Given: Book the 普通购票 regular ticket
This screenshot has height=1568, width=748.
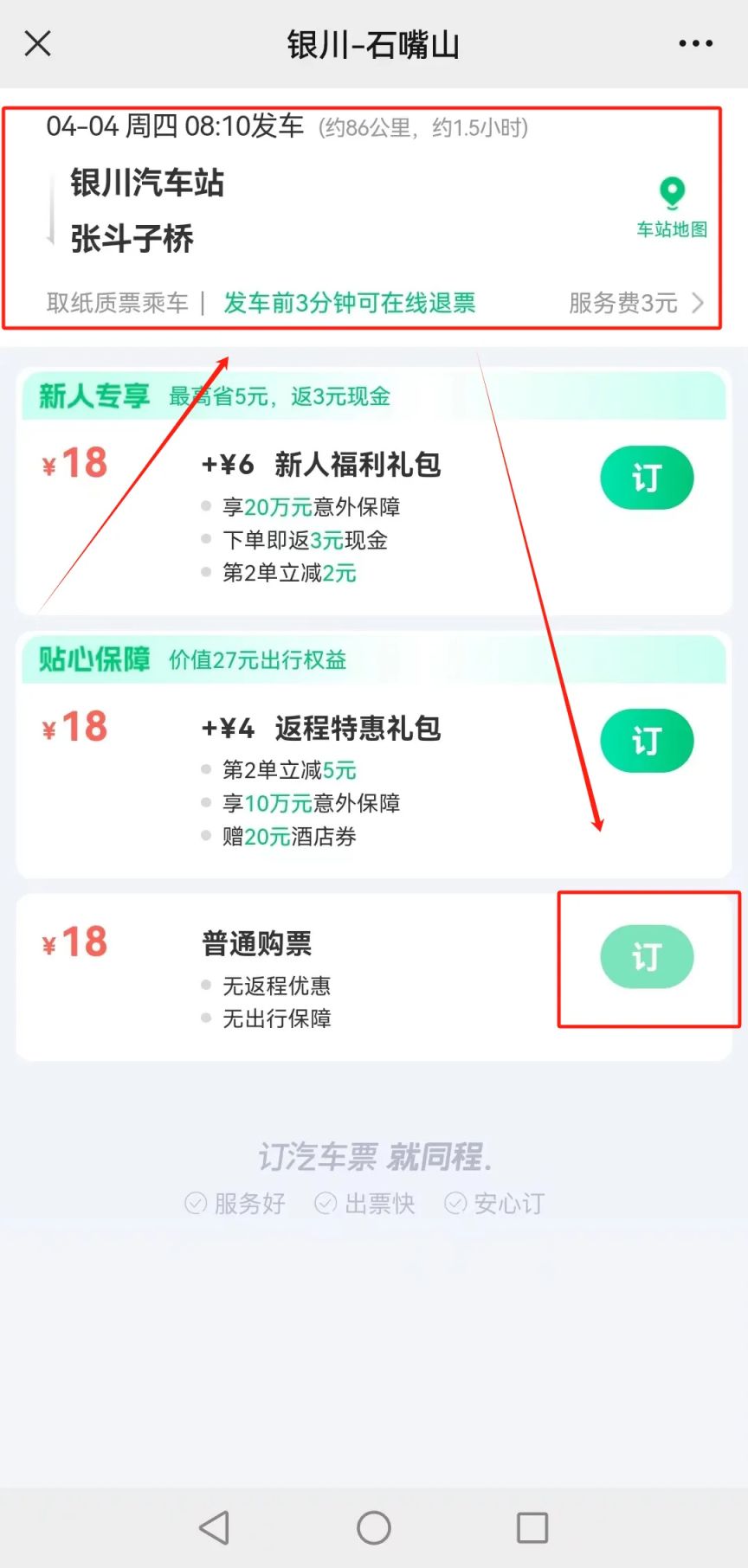Looking at the screenshot, I should click(647, 957).
